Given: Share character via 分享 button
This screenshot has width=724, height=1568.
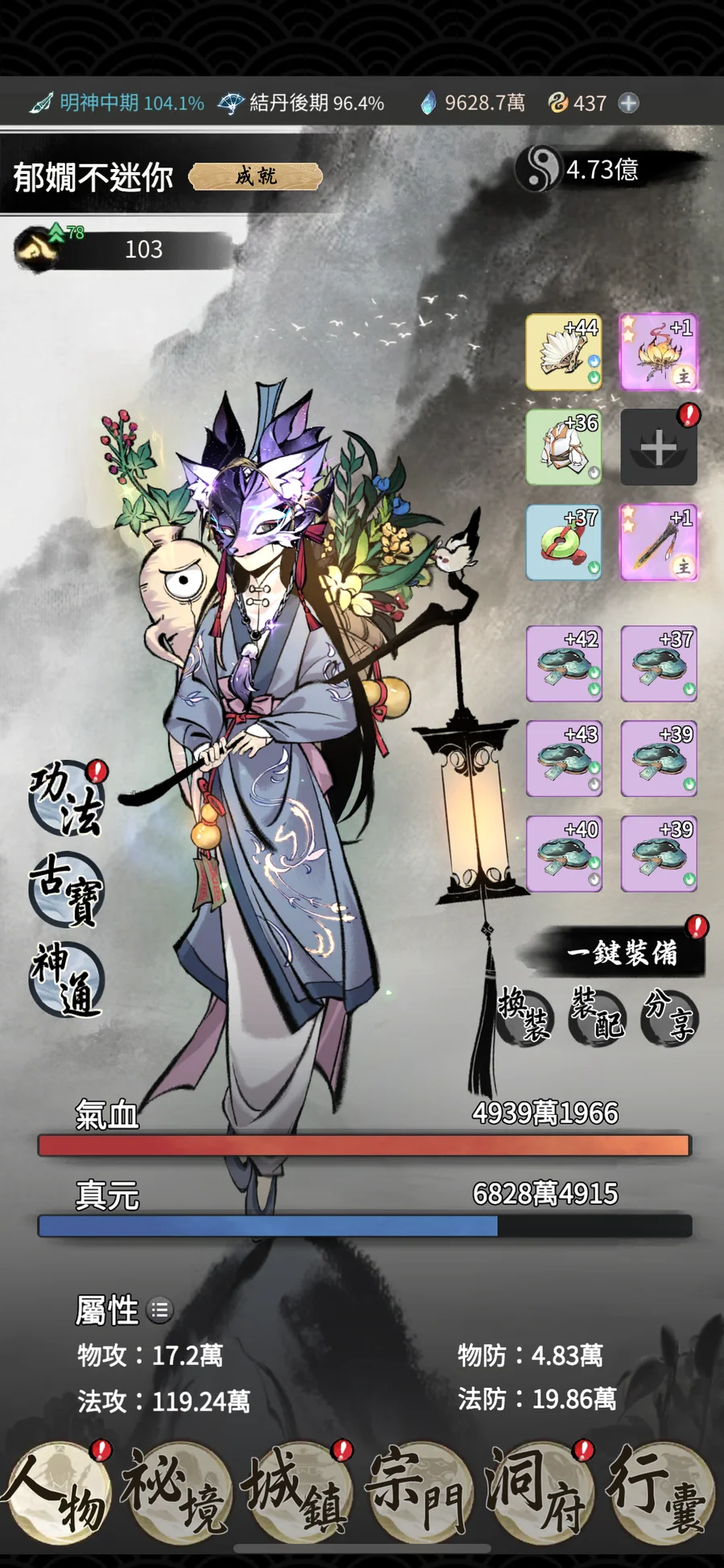Looking at the screenshot, I should (x=669, y=1016).
